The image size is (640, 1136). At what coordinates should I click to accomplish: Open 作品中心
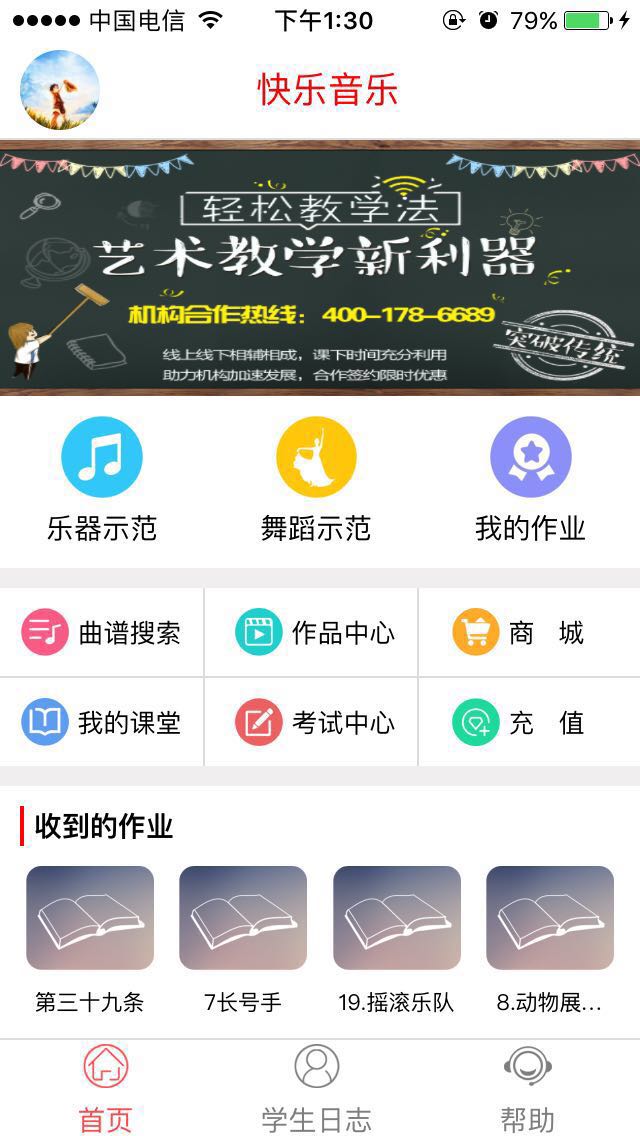coord(312,632)
